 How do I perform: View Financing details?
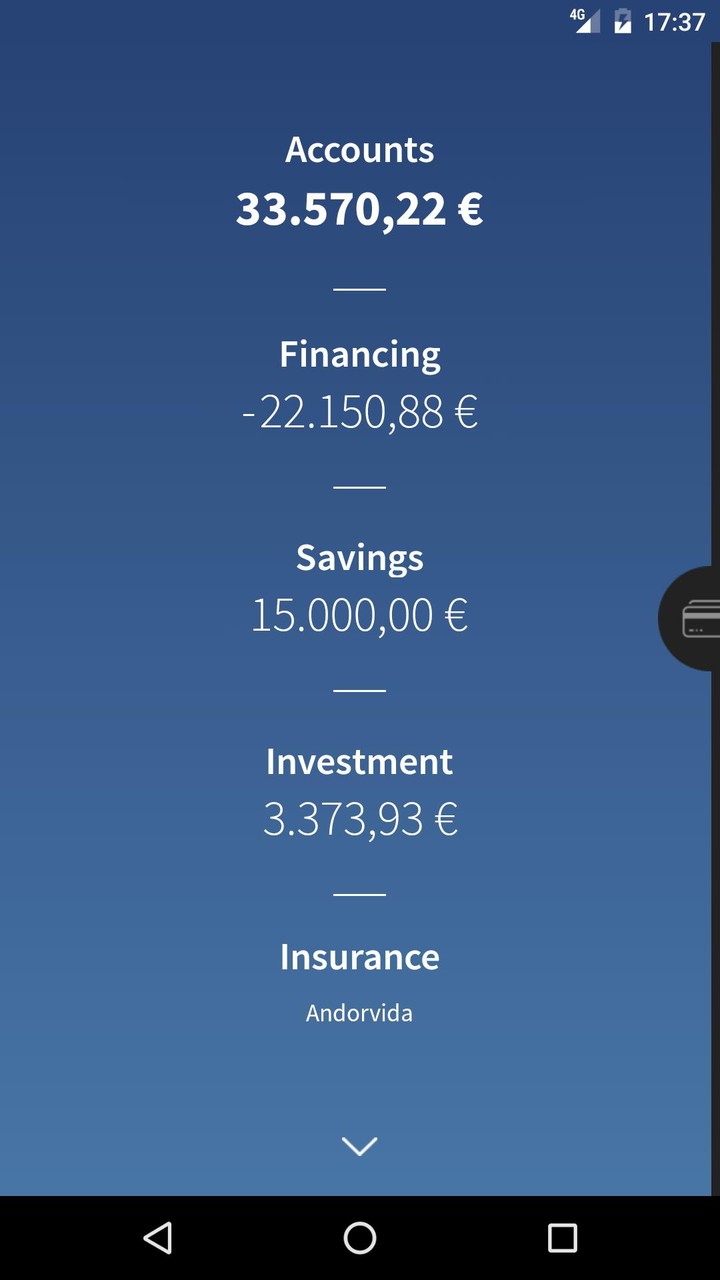[360, 384]
